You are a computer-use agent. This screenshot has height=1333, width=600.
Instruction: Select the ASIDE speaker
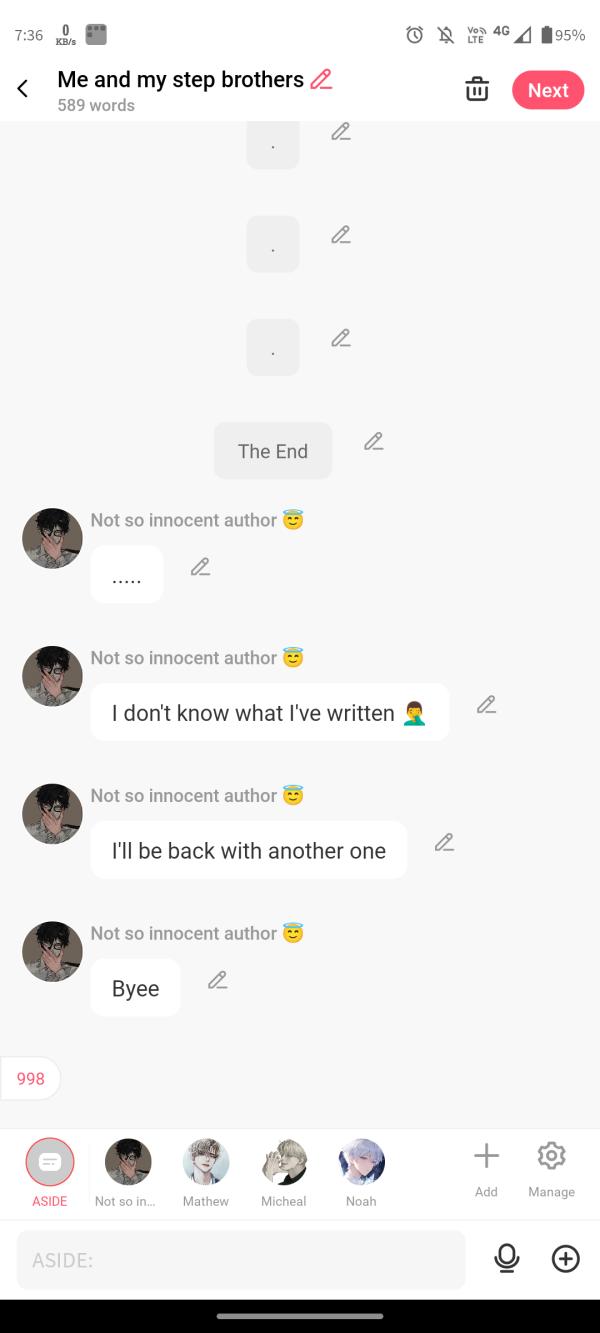tap(50, 1162)
